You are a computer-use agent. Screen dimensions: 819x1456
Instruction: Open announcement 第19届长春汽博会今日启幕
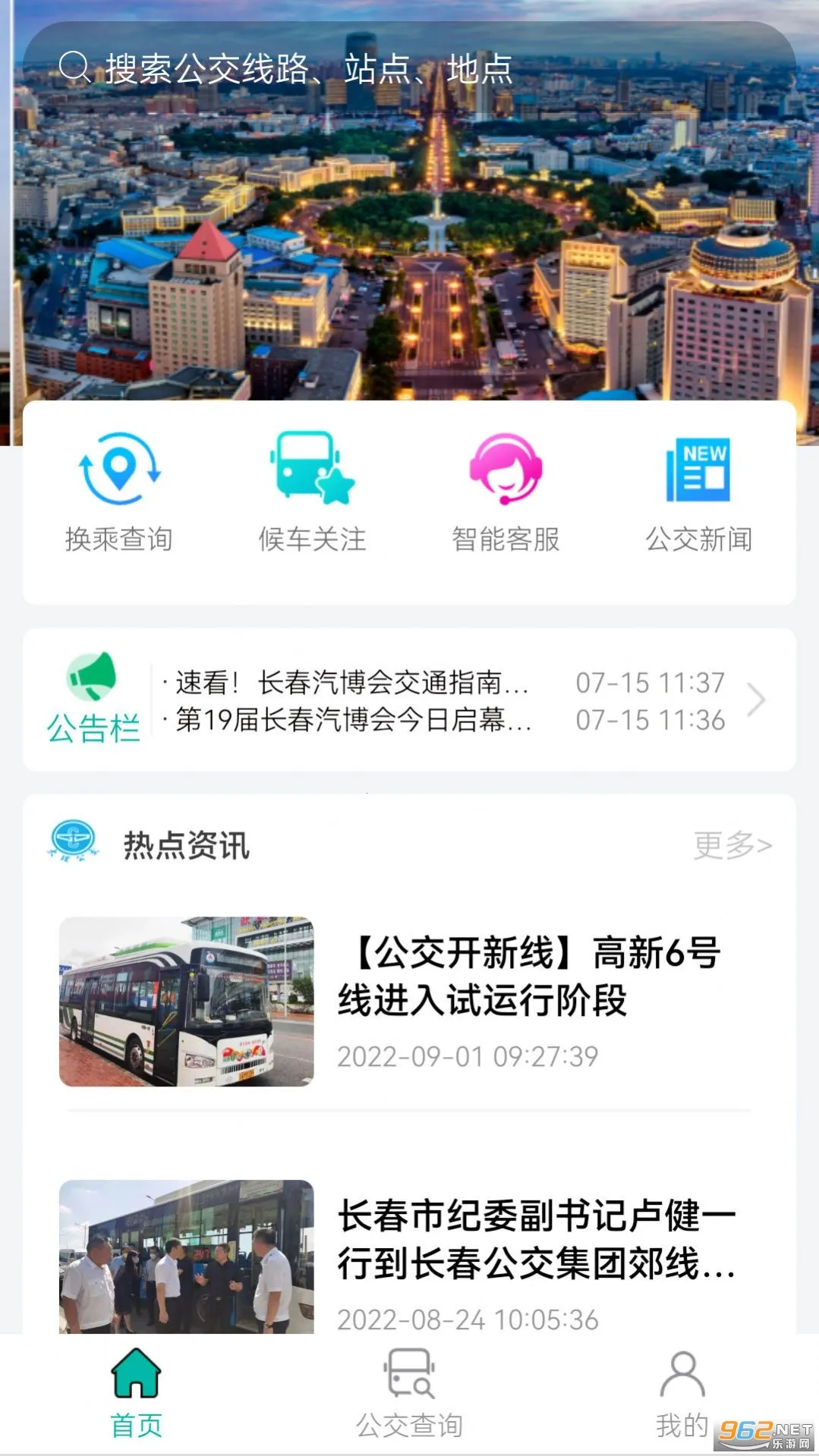click(x=354, y=719)
